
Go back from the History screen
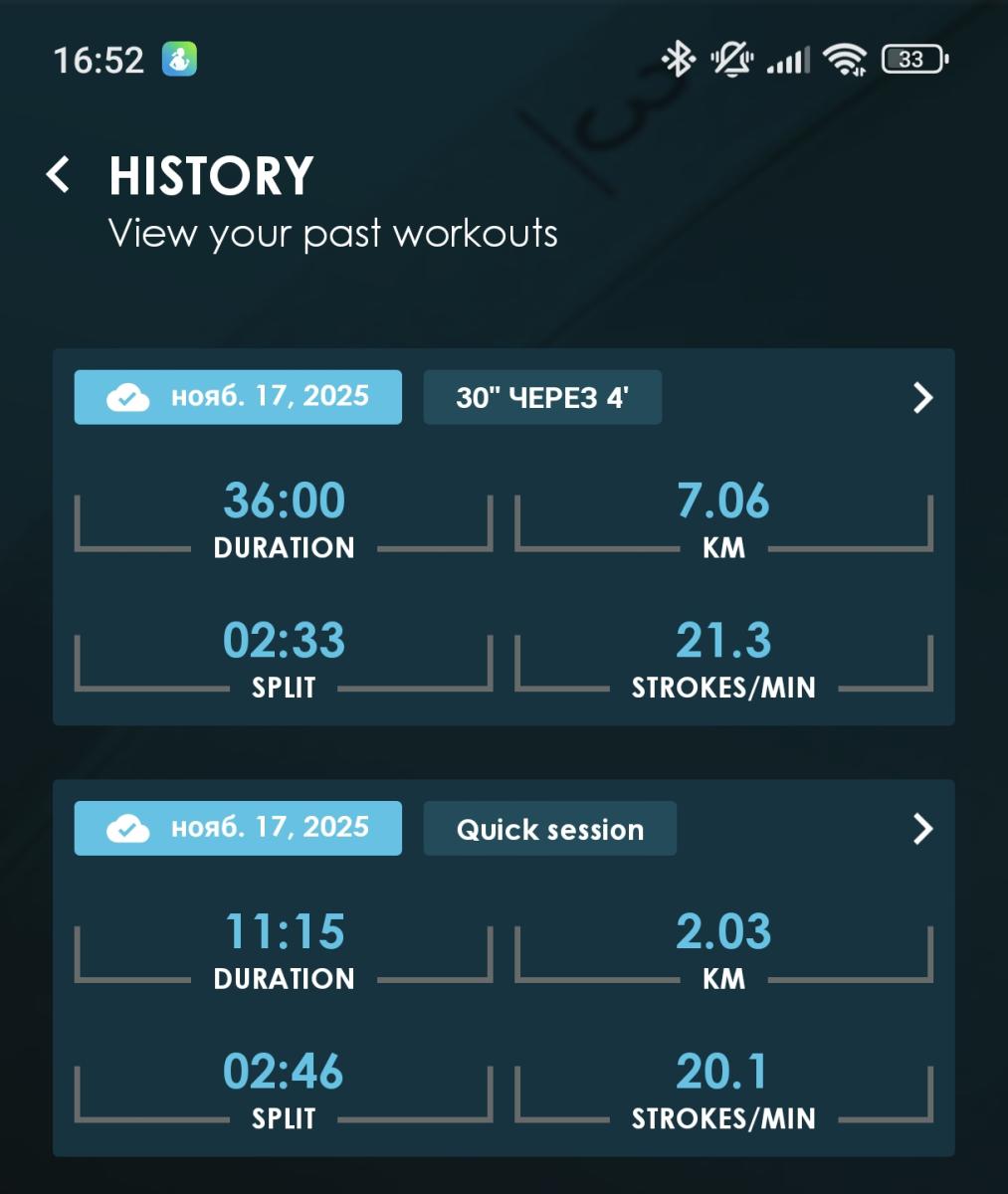[59, 175]
